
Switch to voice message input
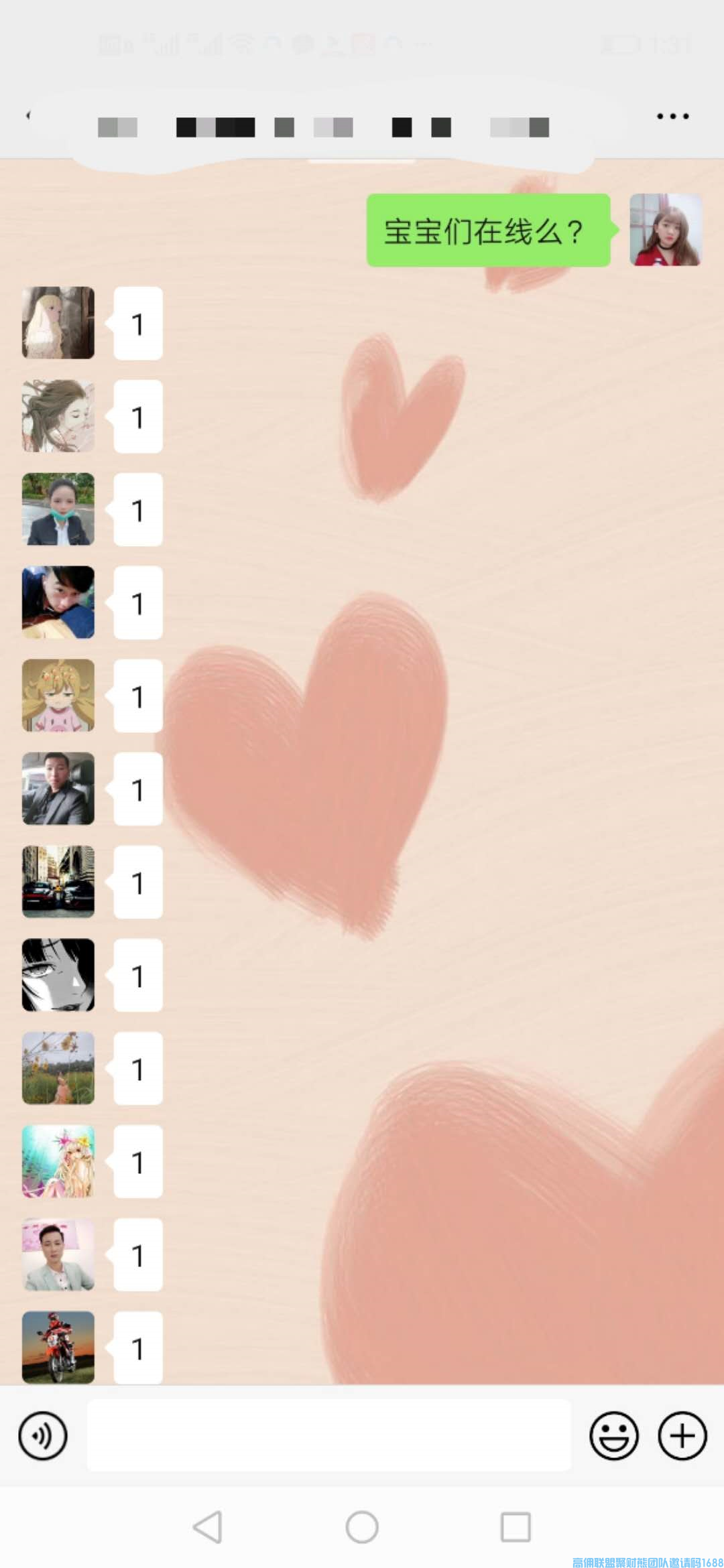tap(43, 1435)
